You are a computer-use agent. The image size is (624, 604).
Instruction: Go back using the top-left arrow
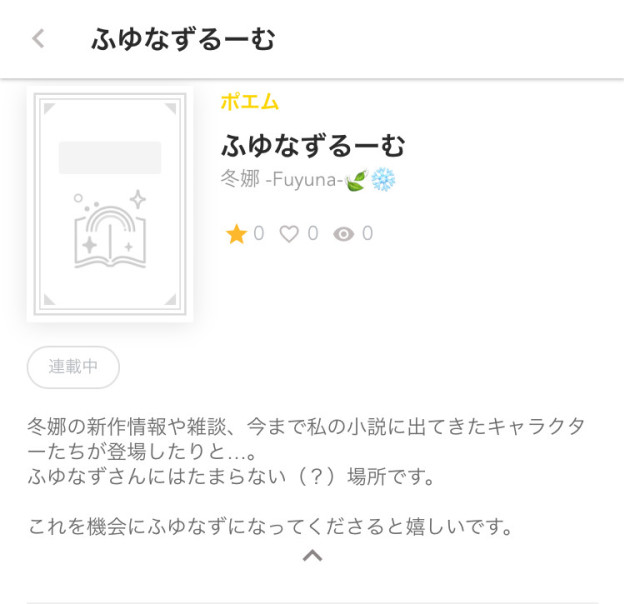(x=38, y=39)
